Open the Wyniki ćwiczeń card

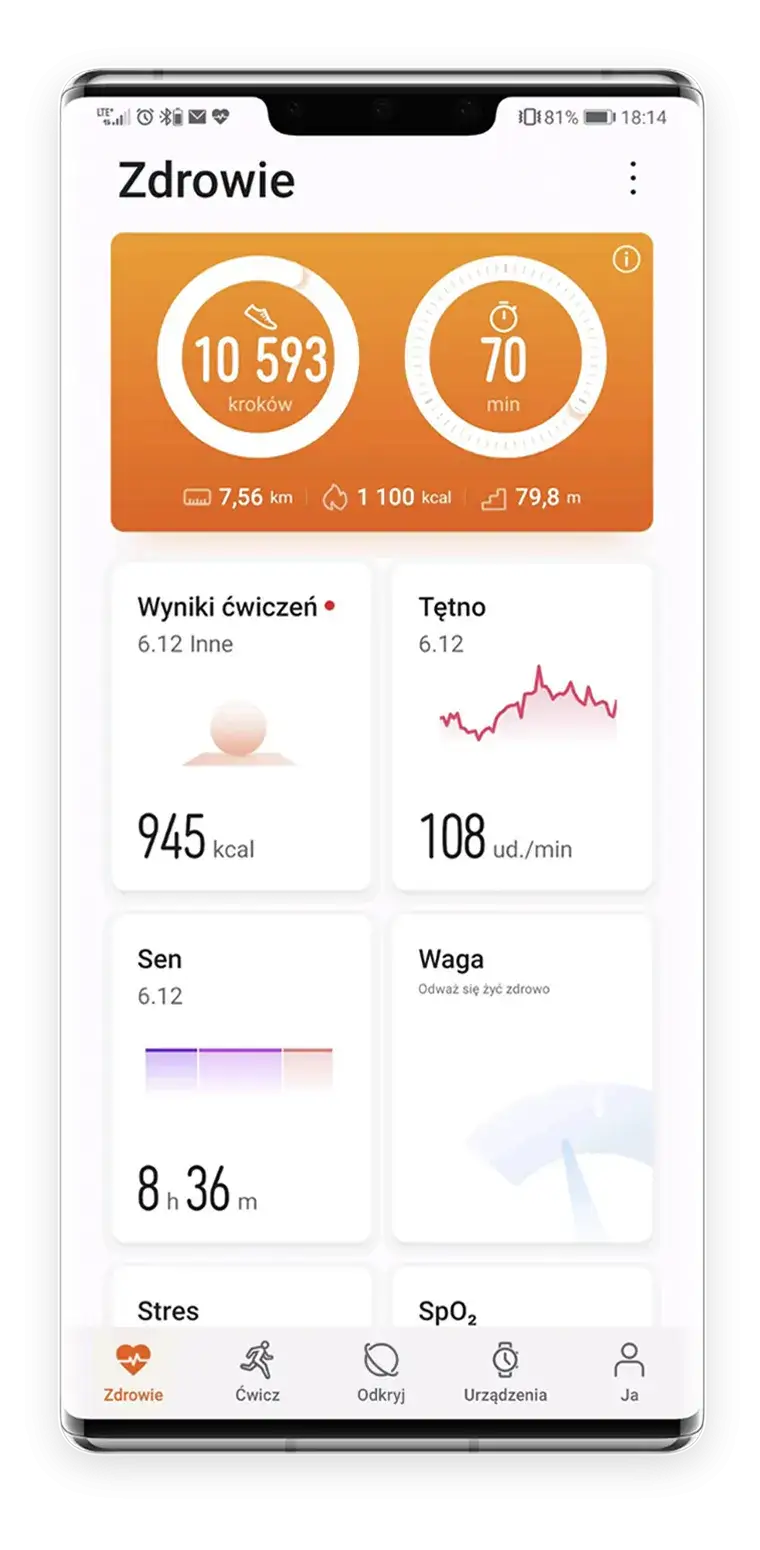tap(241, 726)
